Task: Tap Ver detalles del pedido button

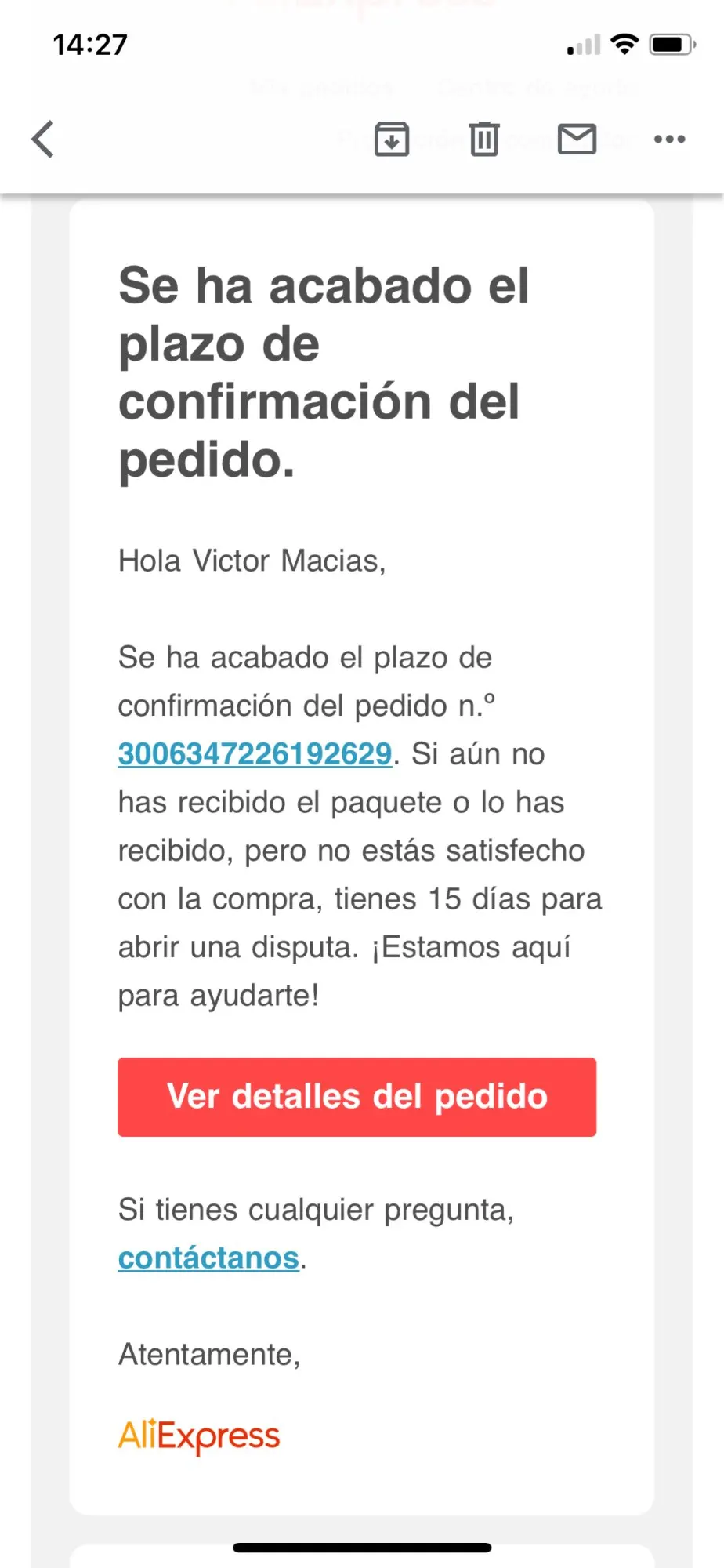Action: click(357, 1097)
